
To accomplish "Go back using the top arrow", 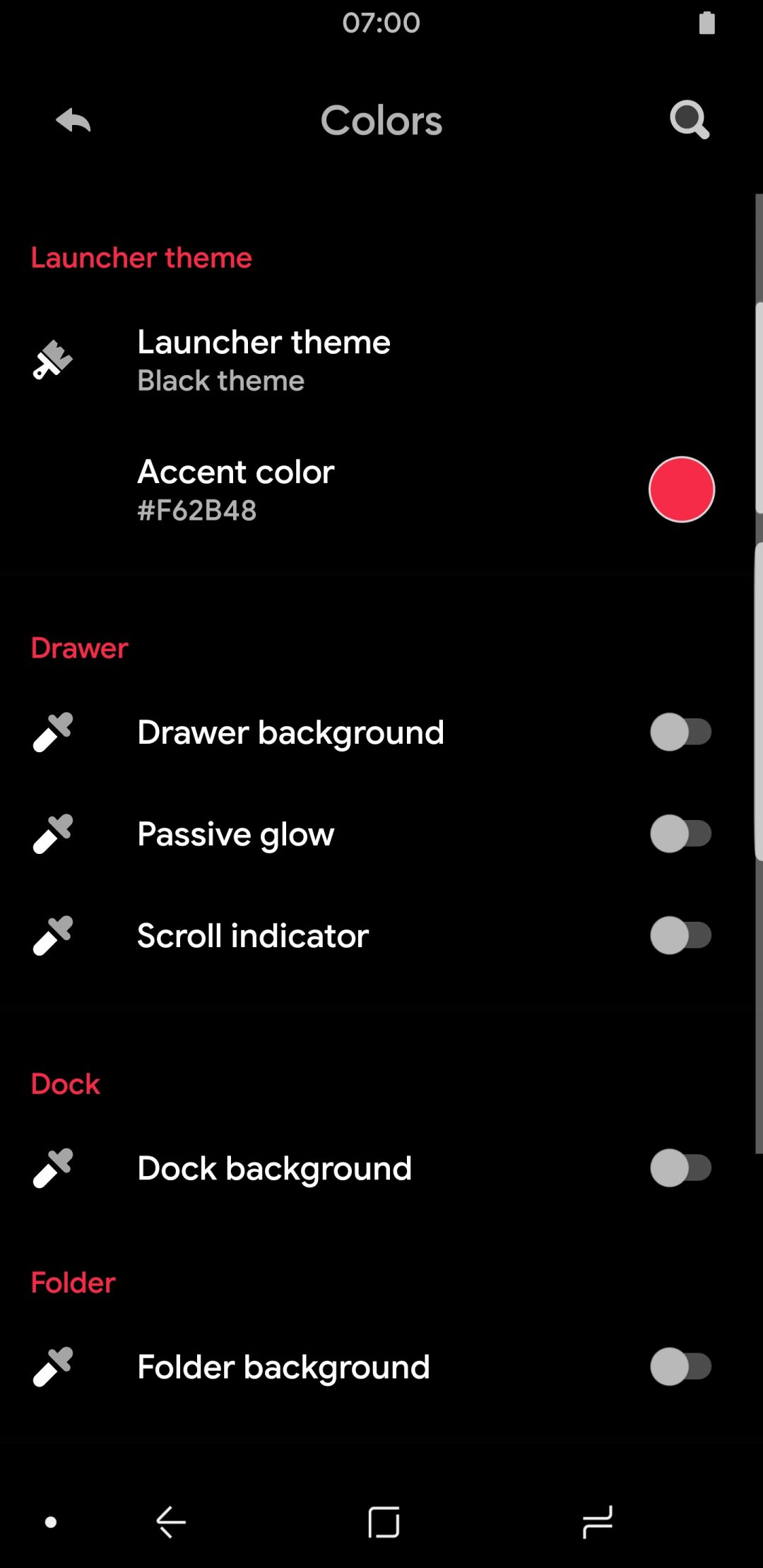I will [x=73, y=121].
